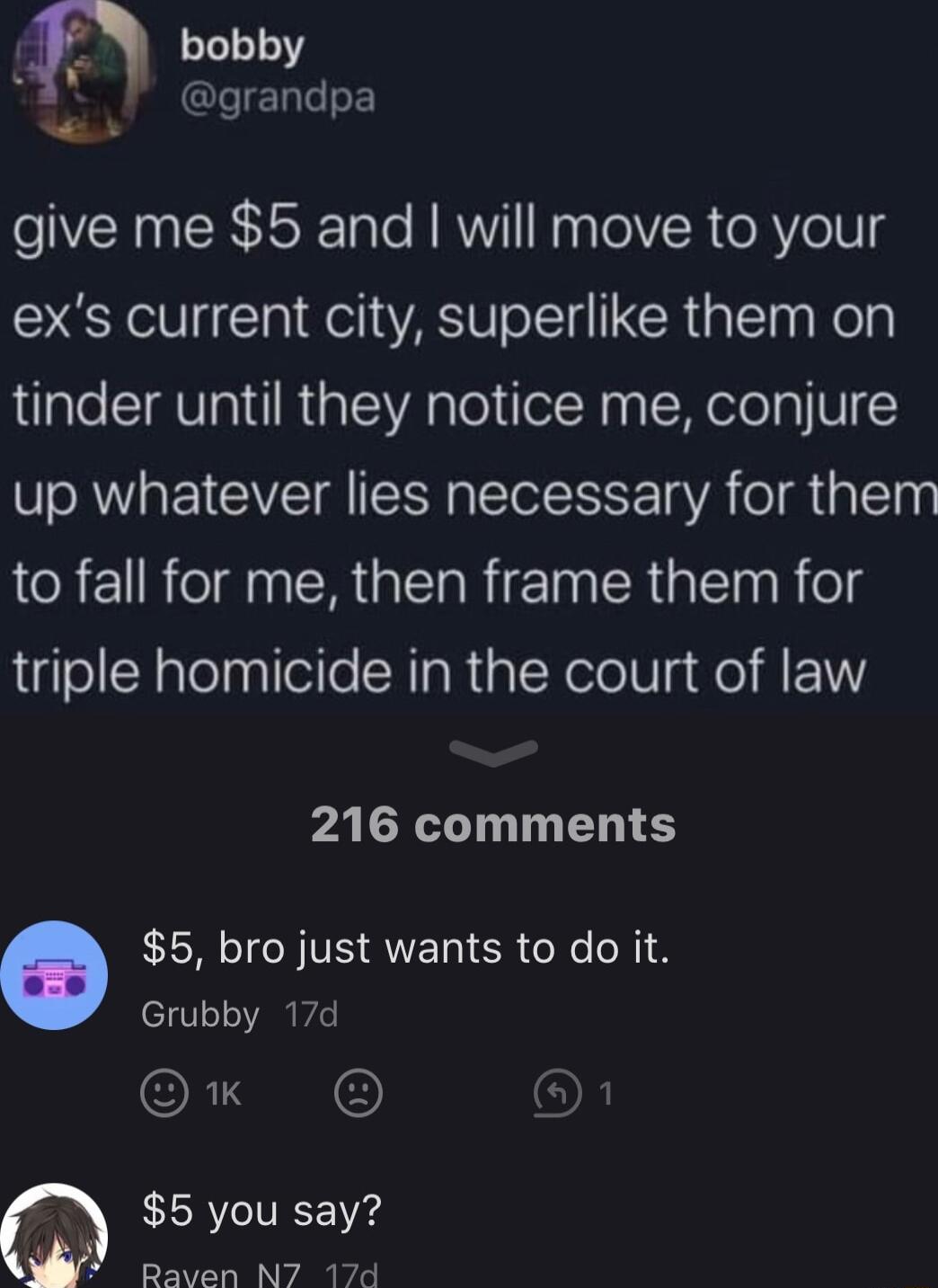938x1288 pixels.
Task: Collapse the post using the chevron arrow
Action: pos(491,756)
